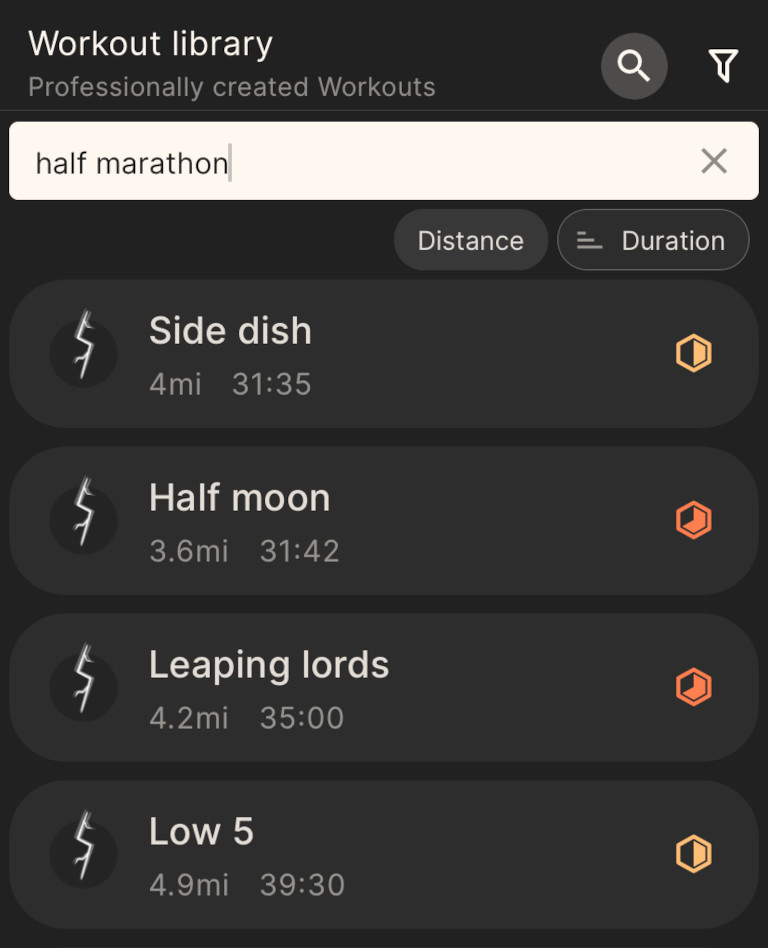Select the lightning icon beside Leaping lords
768x948 pixels.
tap(84, 687)
